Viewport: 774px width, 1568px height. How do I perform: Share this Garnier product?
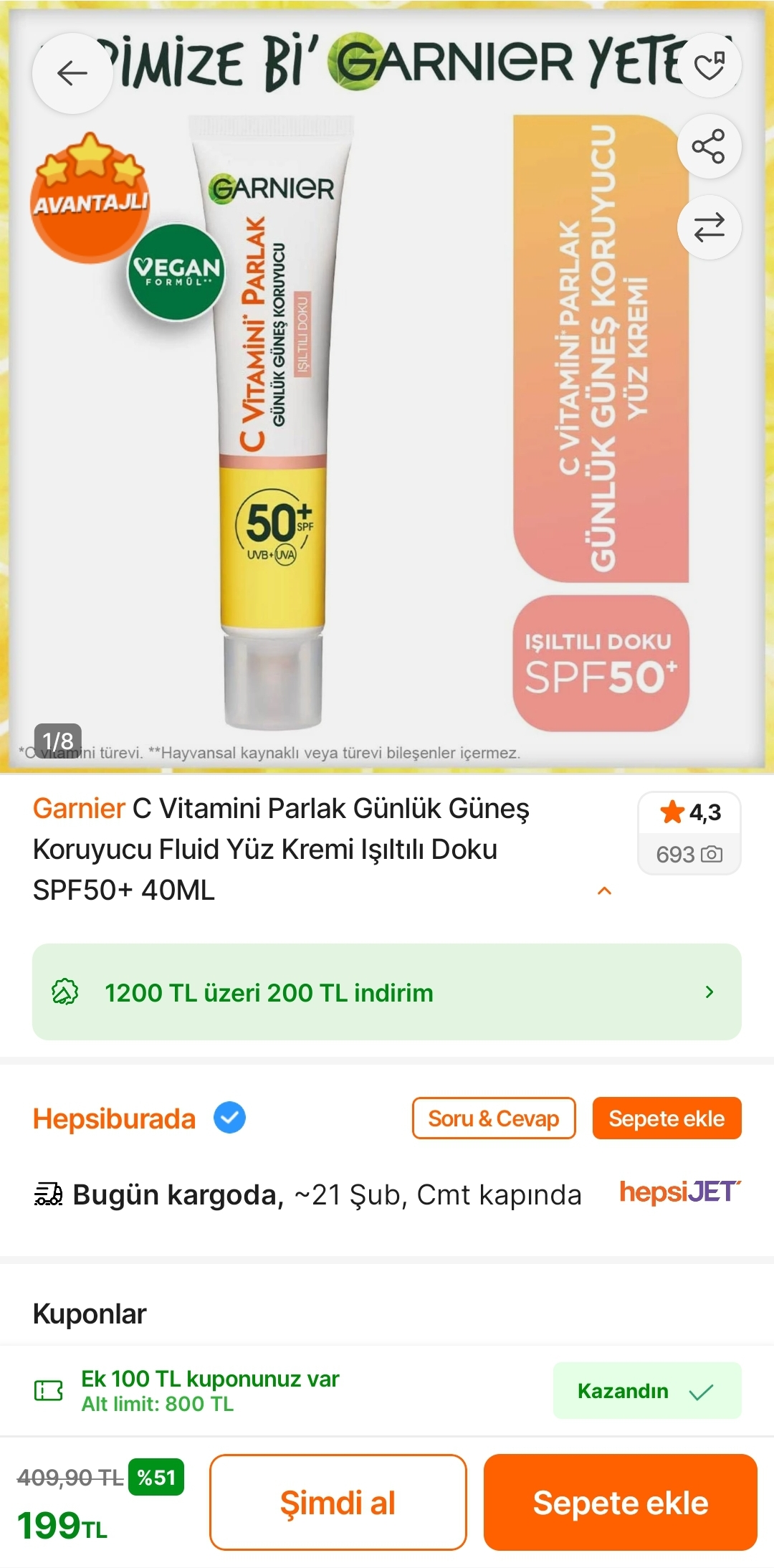pos(709,146)
